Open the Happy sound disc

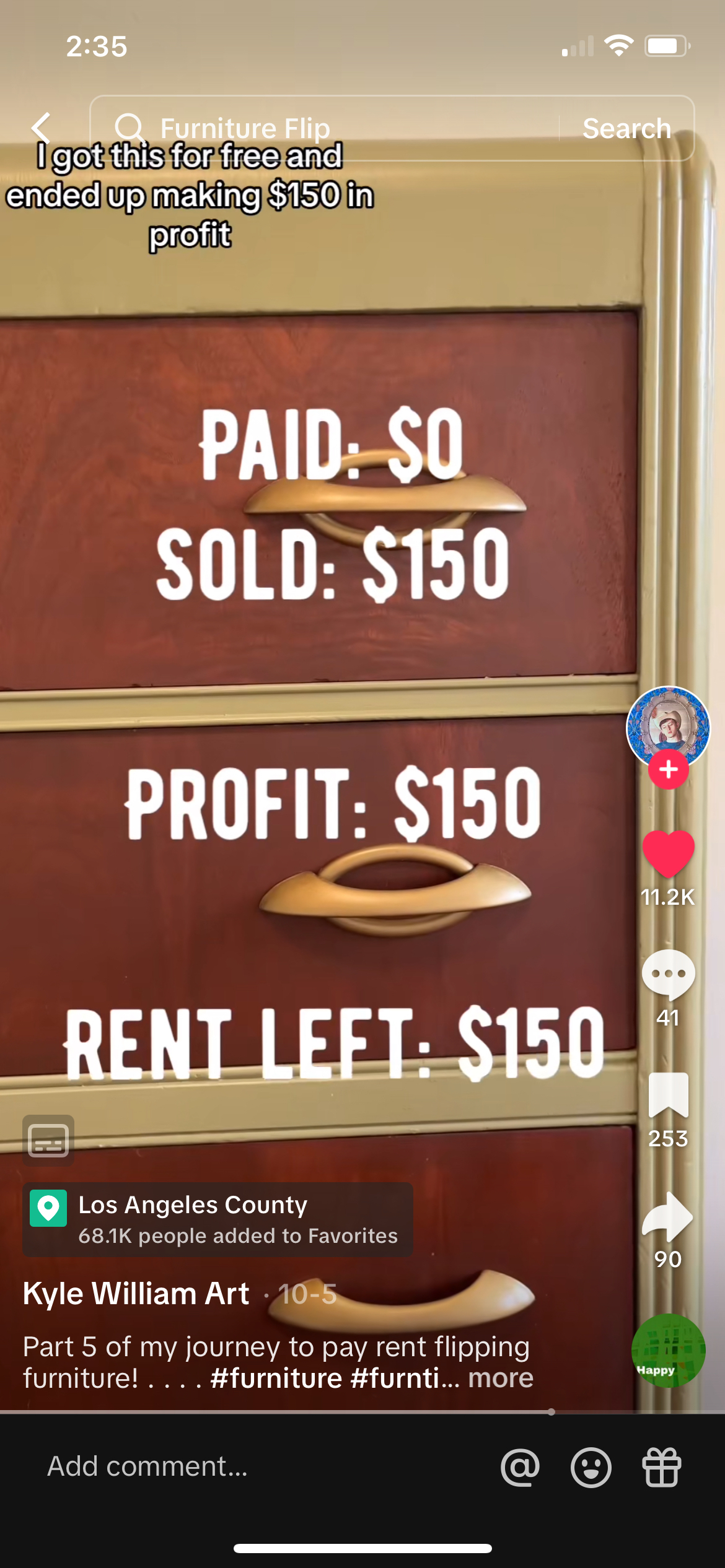(x=668, y=1350)
